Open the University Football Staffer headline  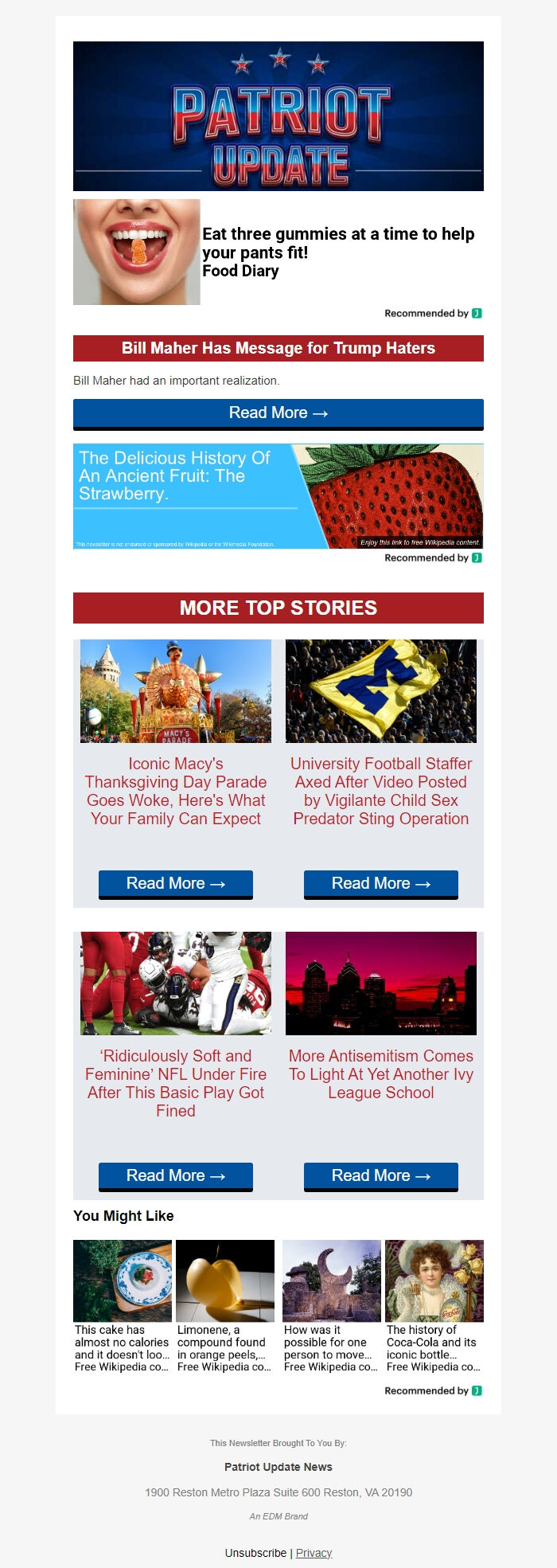click(381, 791)
